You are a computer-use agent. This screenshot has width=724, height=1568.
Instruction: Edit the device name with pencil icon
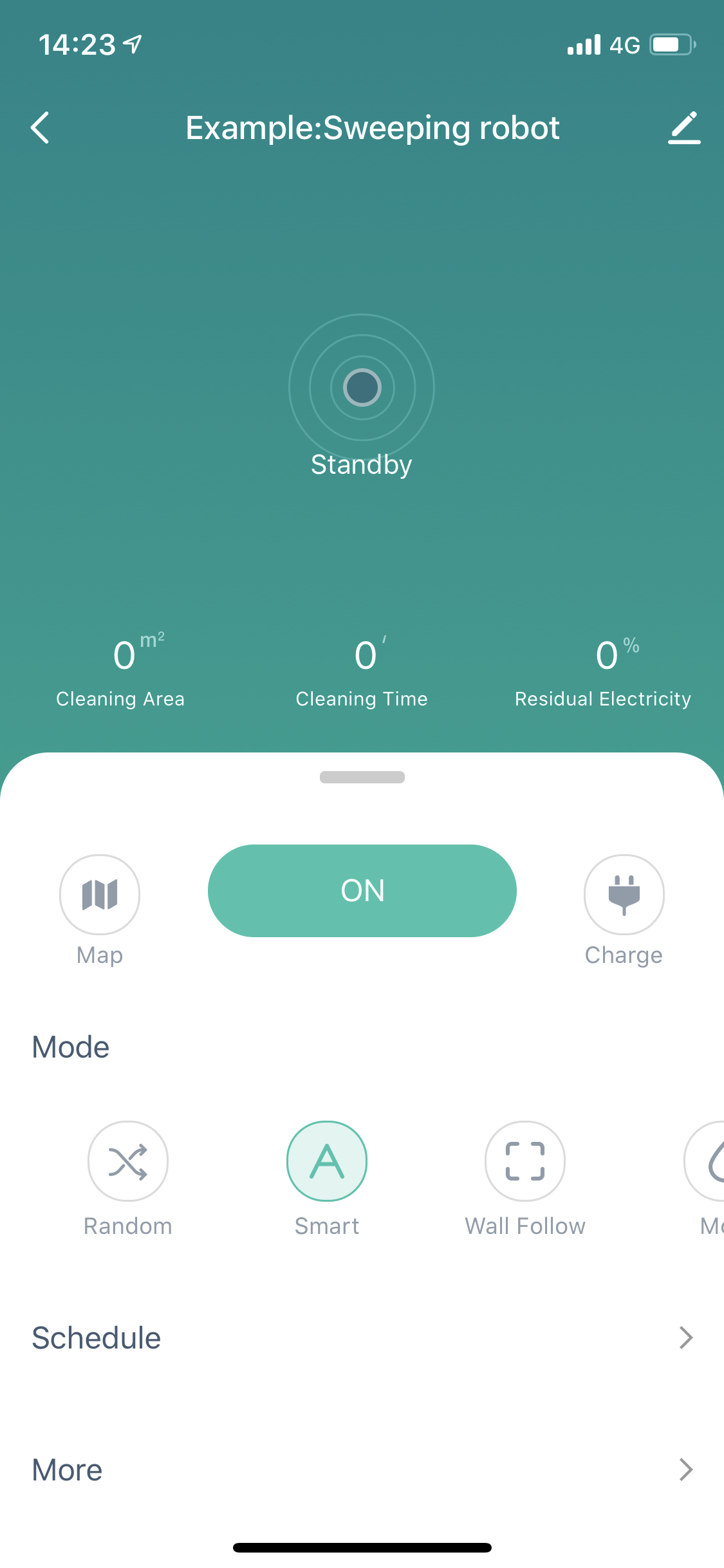coord(684,127)
